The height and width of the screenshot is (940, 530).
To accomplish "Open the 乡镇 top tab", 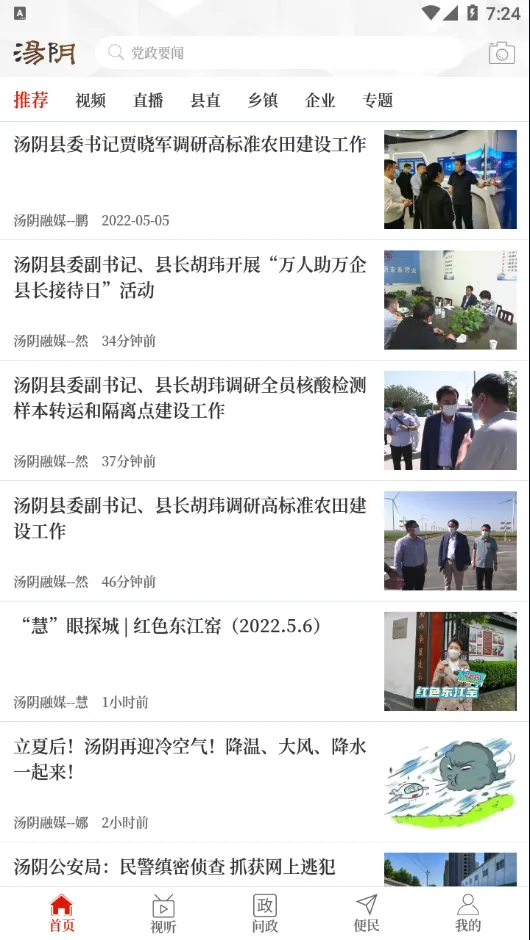I will click(263, 100).
